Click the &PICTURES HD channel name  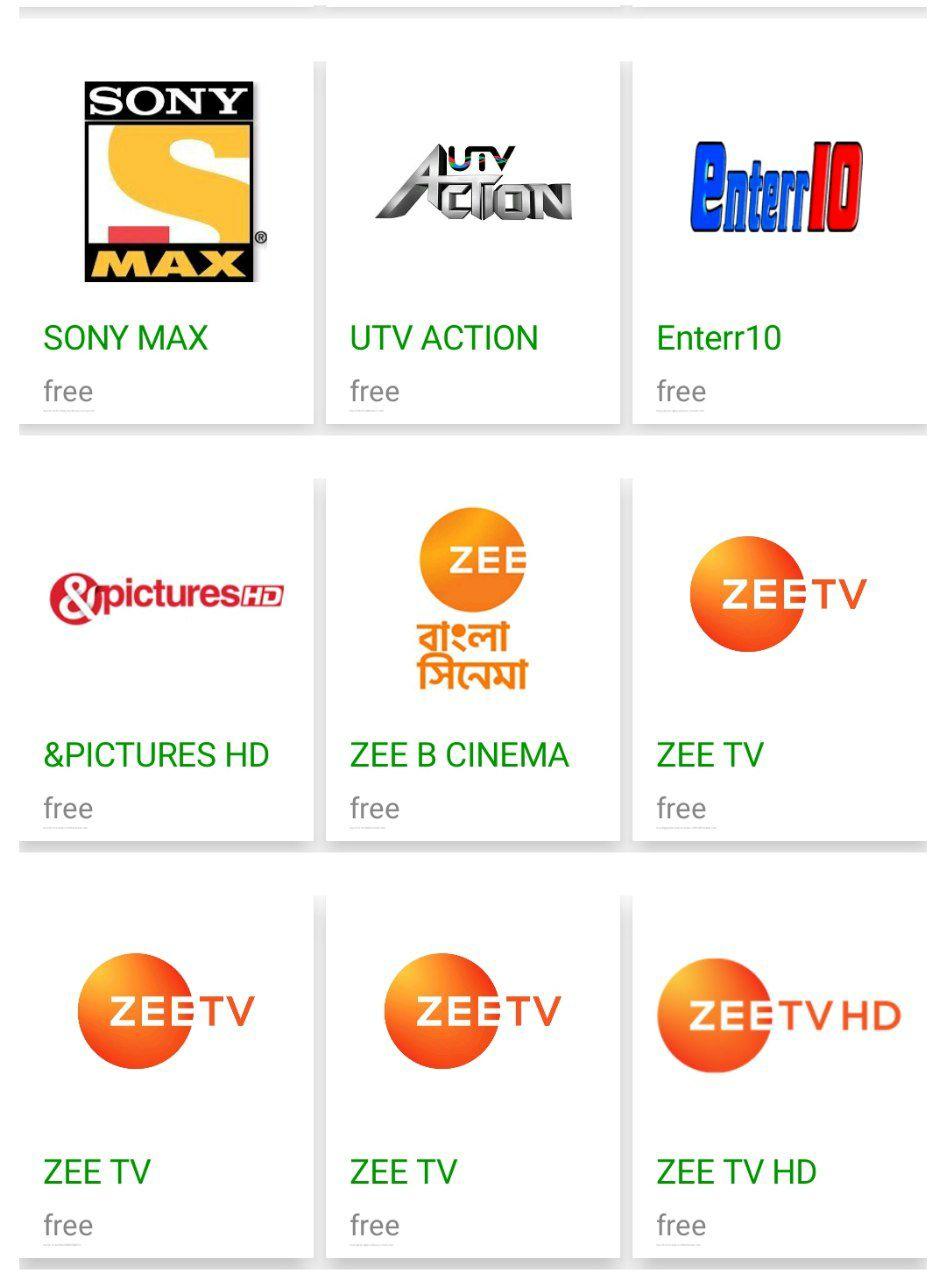[155, 755]
